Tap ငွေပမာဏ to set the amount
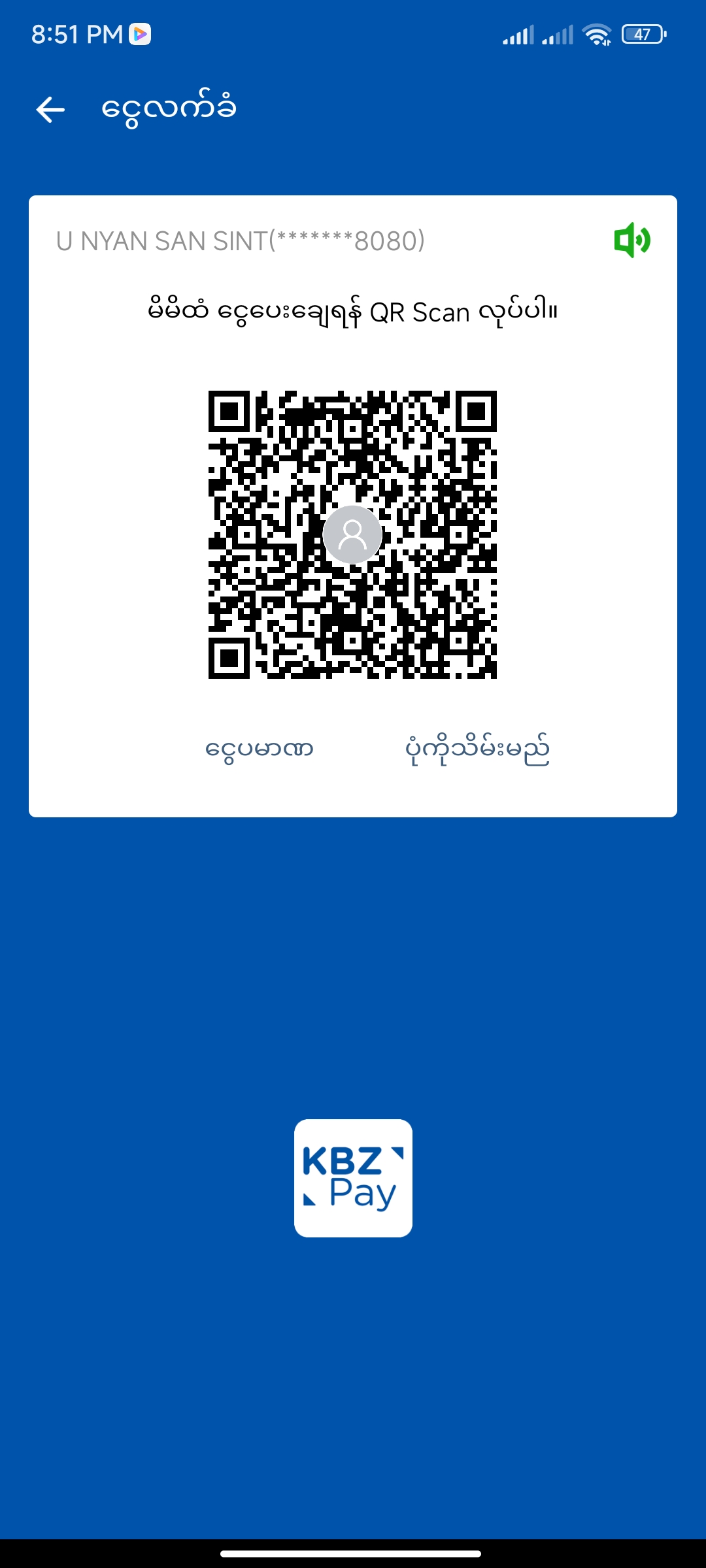 (259, 749)
